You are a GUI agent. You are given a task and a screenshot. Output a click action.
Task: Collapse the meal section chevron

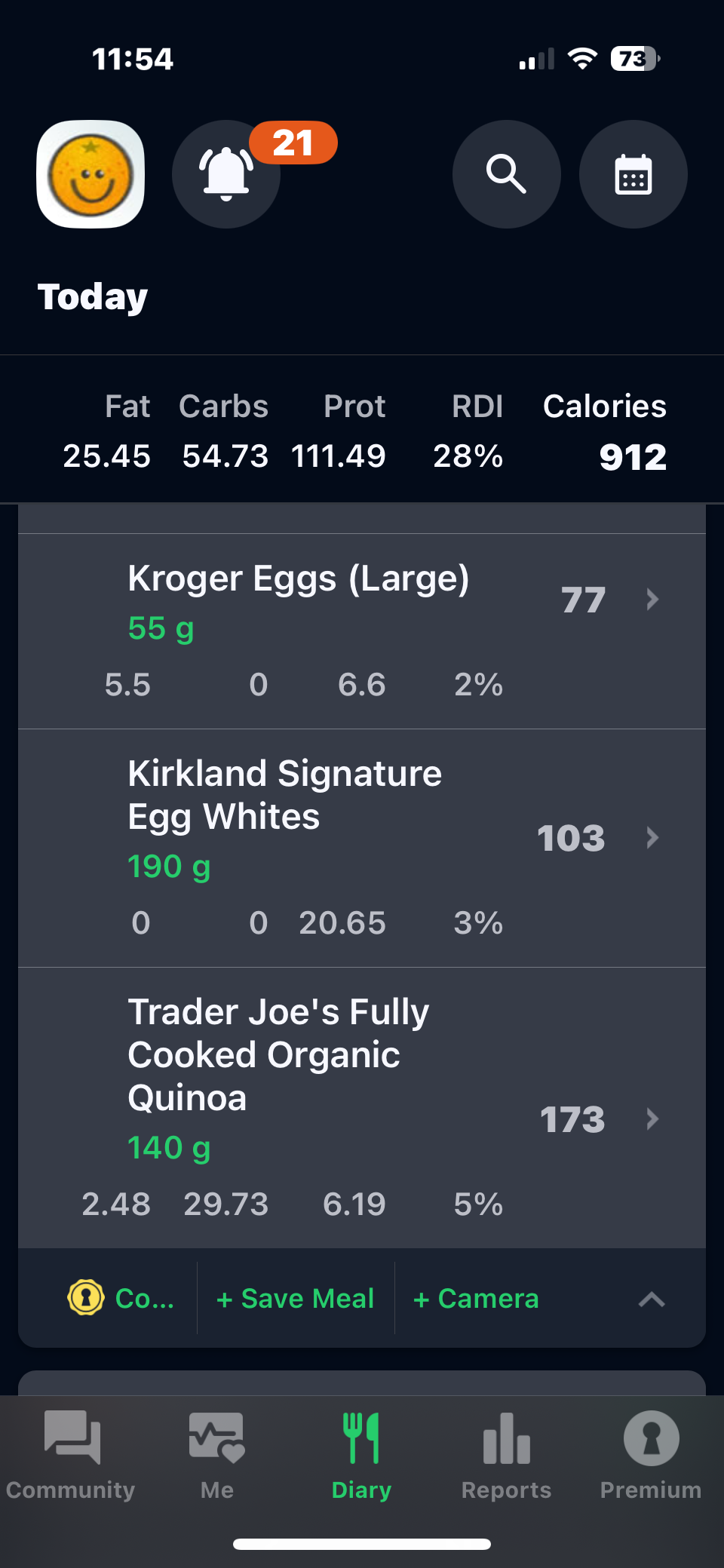coord(652,1299)
